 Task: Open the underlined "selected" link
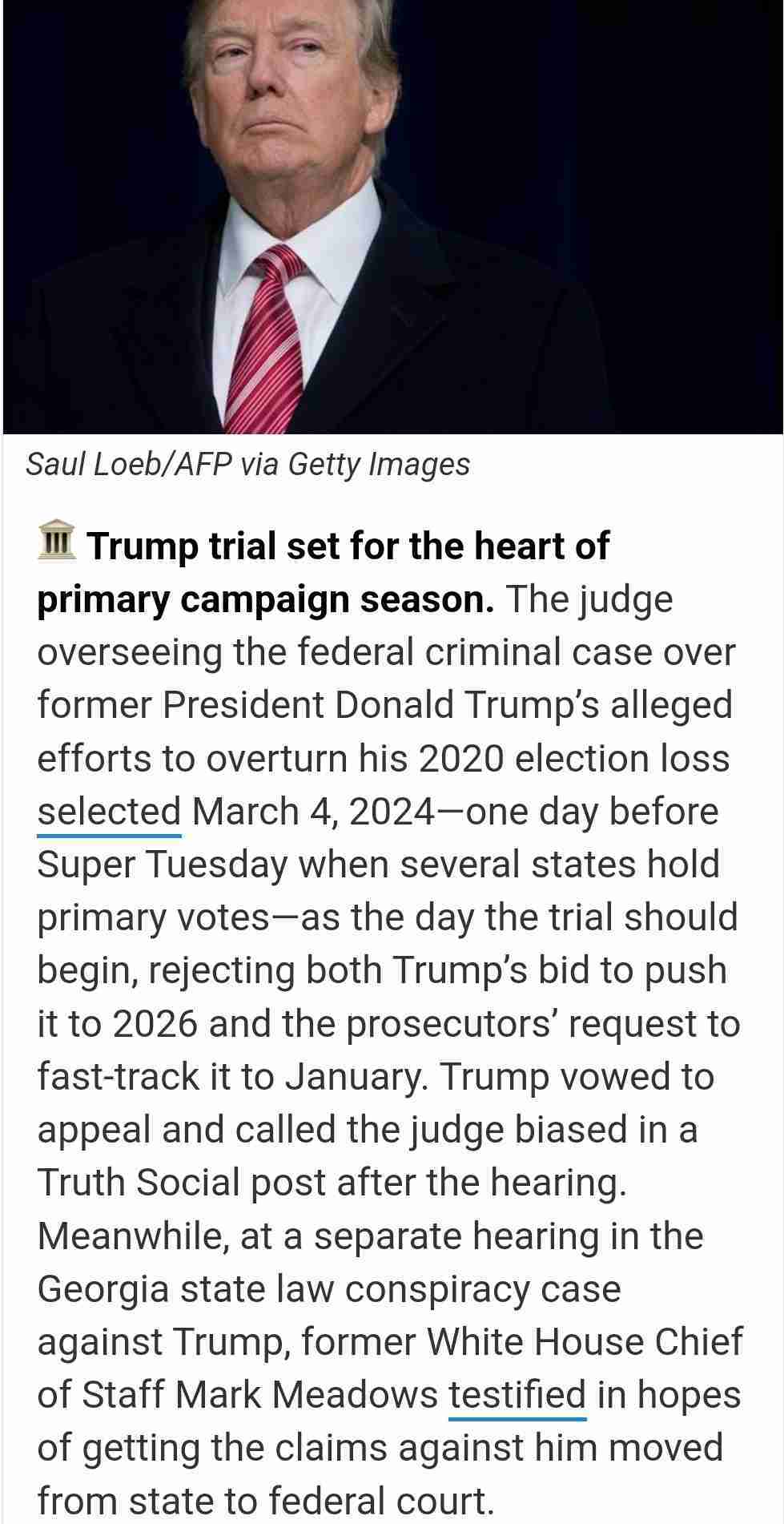(109, 812)
